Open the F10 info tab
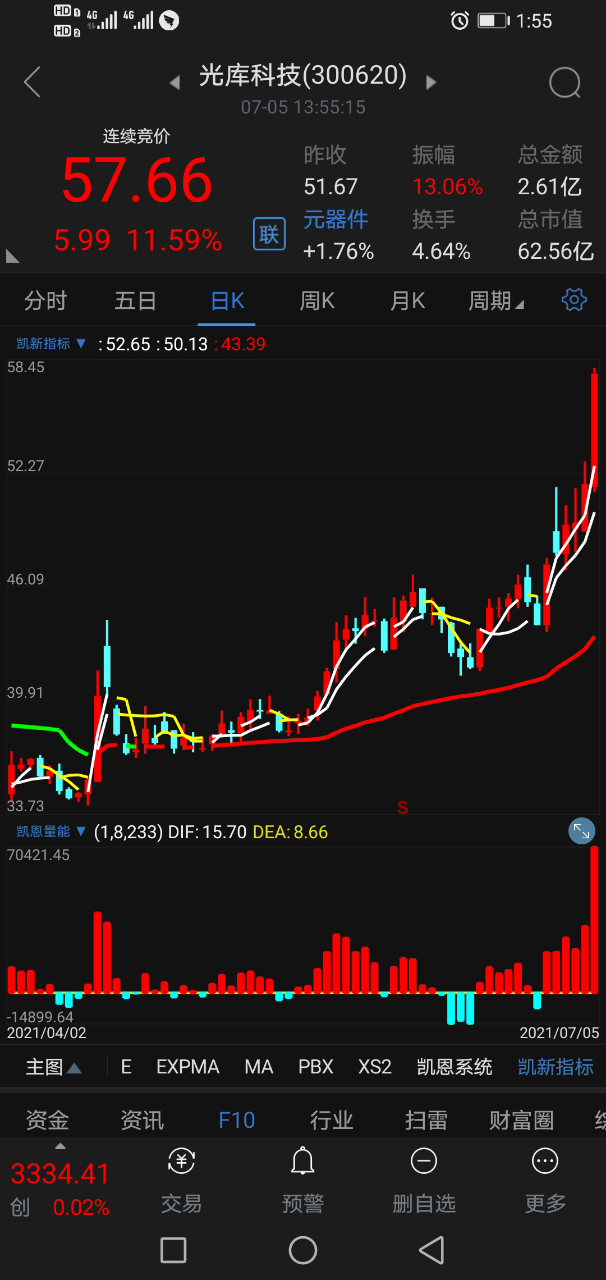 click(237, 1120)
